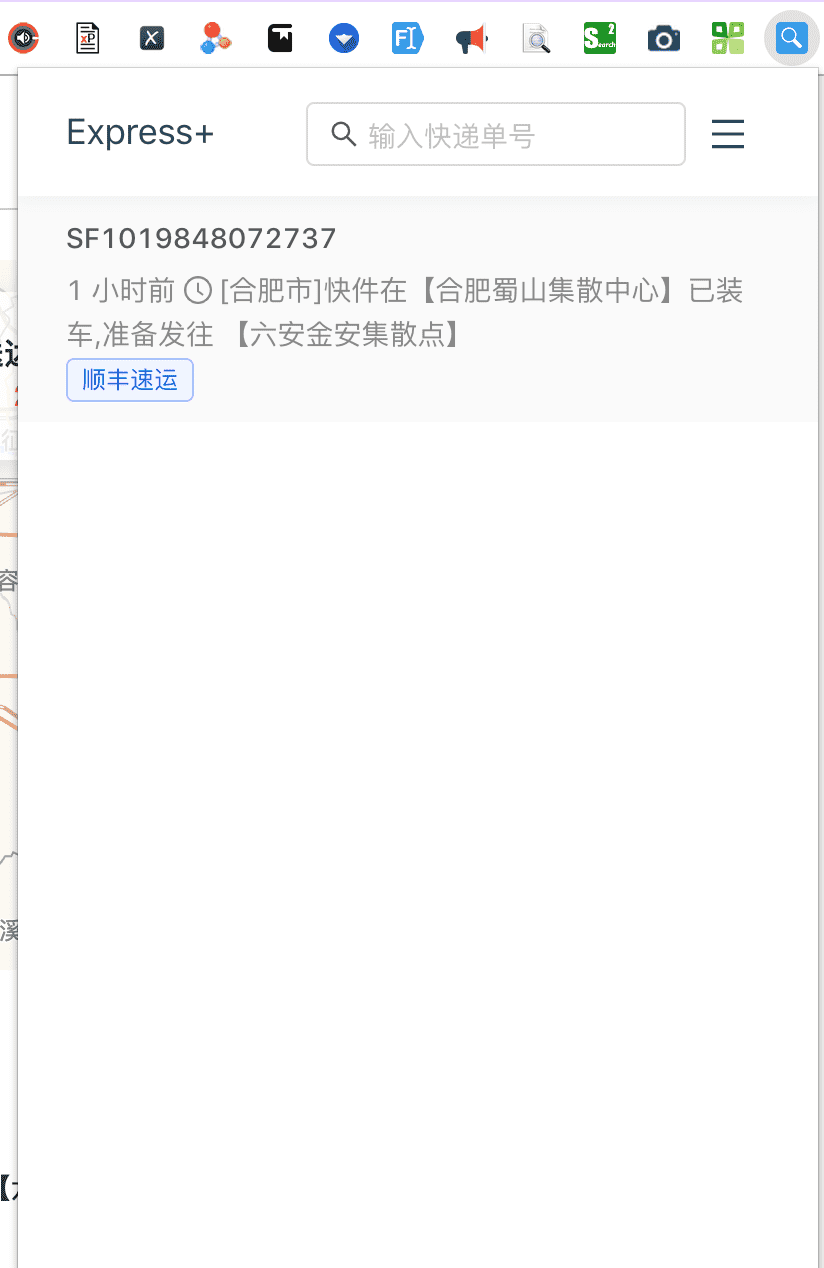This screenshot has width=824, height=1268.
Task: Open the megaphone extension in the toolbar
Action: coord(471,39)
